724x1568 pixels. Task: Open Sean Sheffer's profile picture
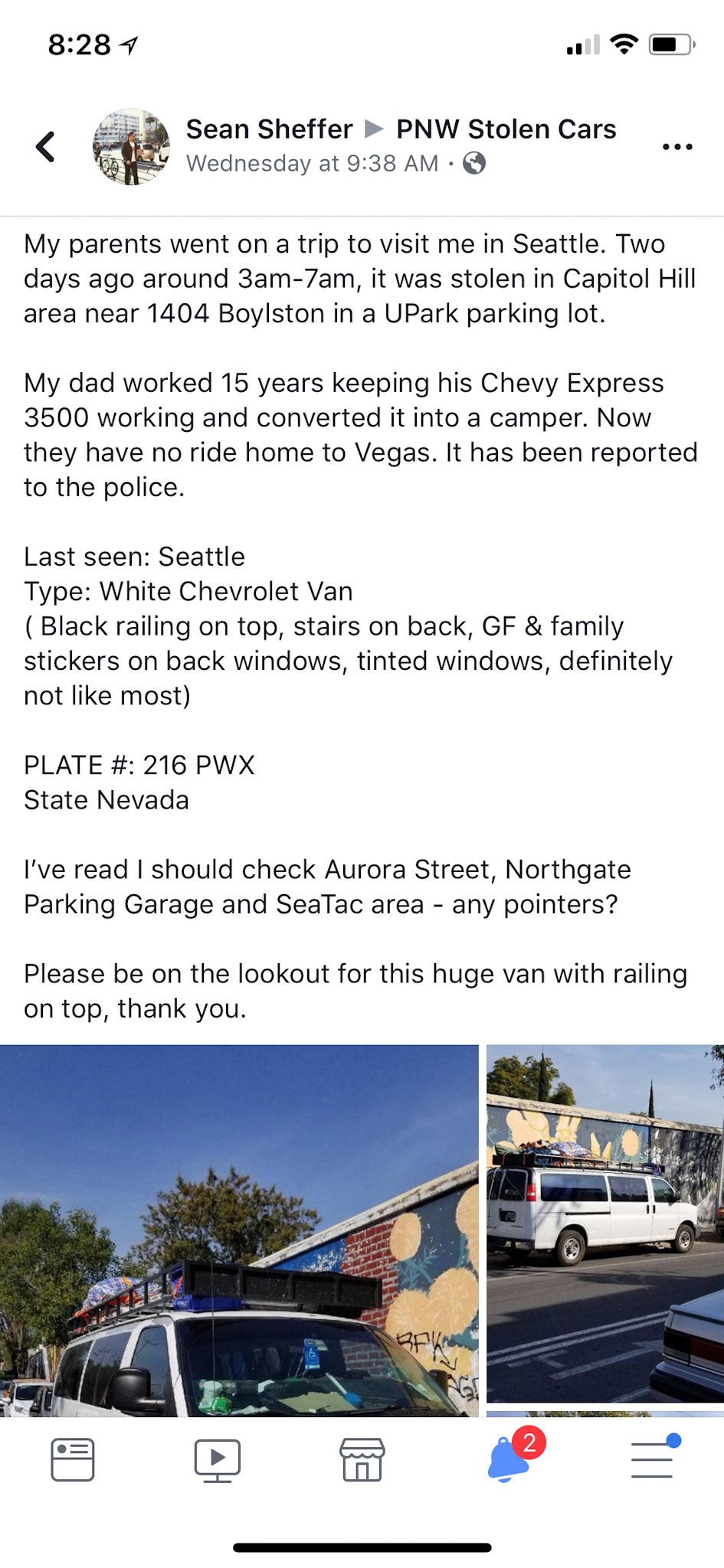(131, 146)
